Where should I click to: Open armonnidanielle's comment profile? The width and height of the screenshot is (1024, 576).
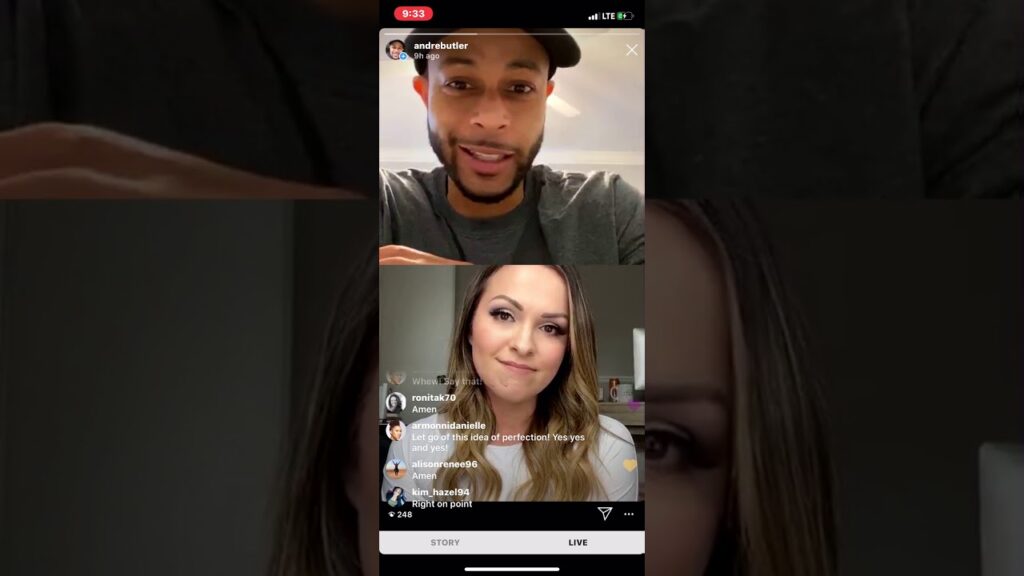coord(396,430)
